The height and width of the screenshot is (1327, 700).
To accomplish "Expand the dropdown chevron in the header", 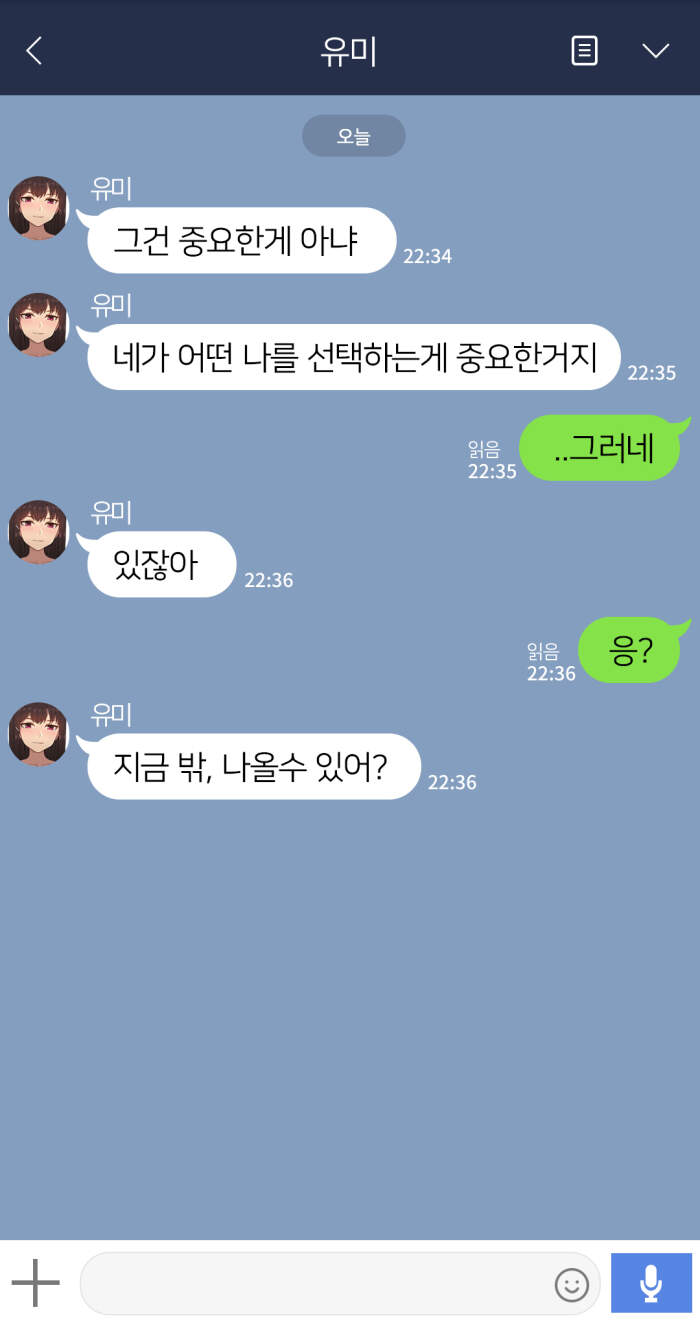I will [x=655, y=51].
